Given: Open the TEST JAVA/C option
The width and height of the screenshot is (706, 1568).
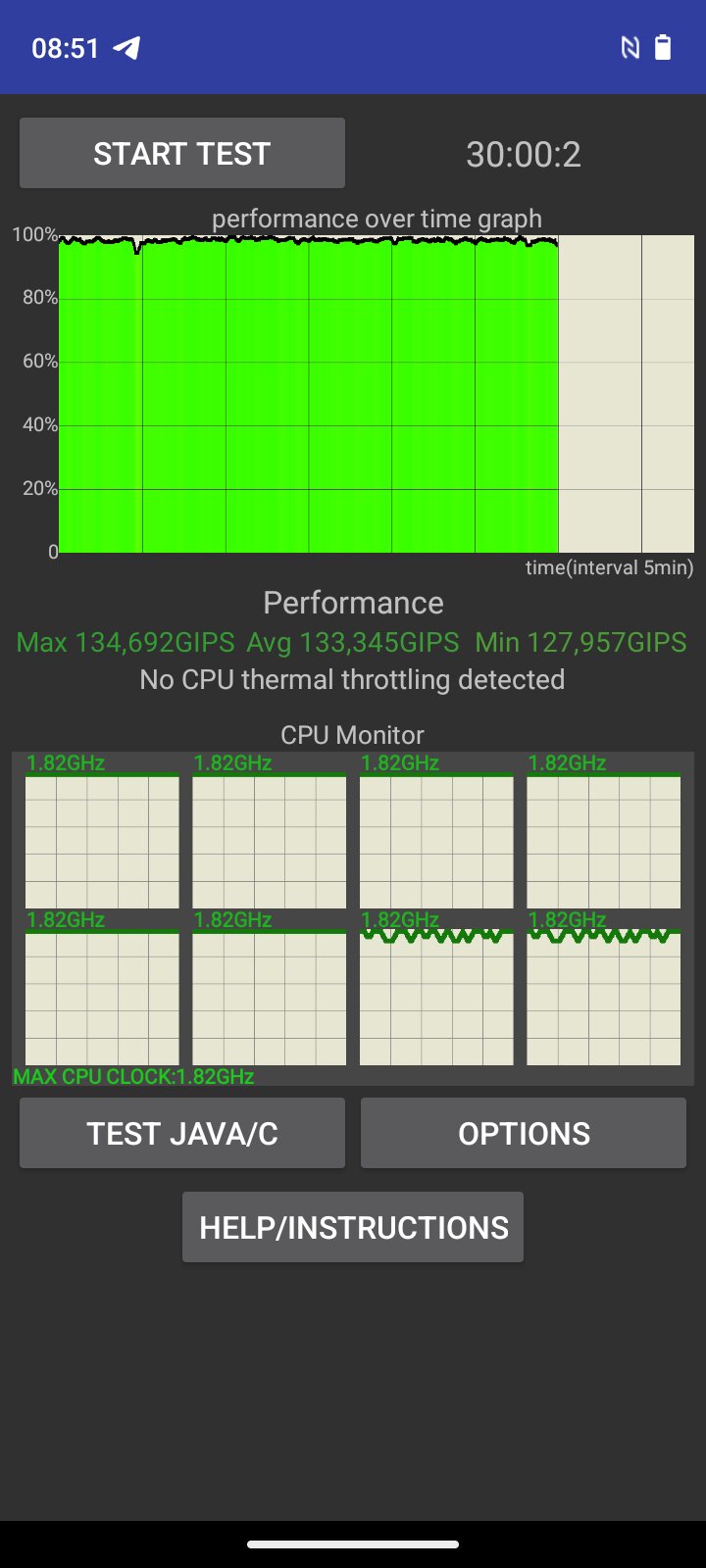Looking at the screenshot, I should coord(182,1133).
